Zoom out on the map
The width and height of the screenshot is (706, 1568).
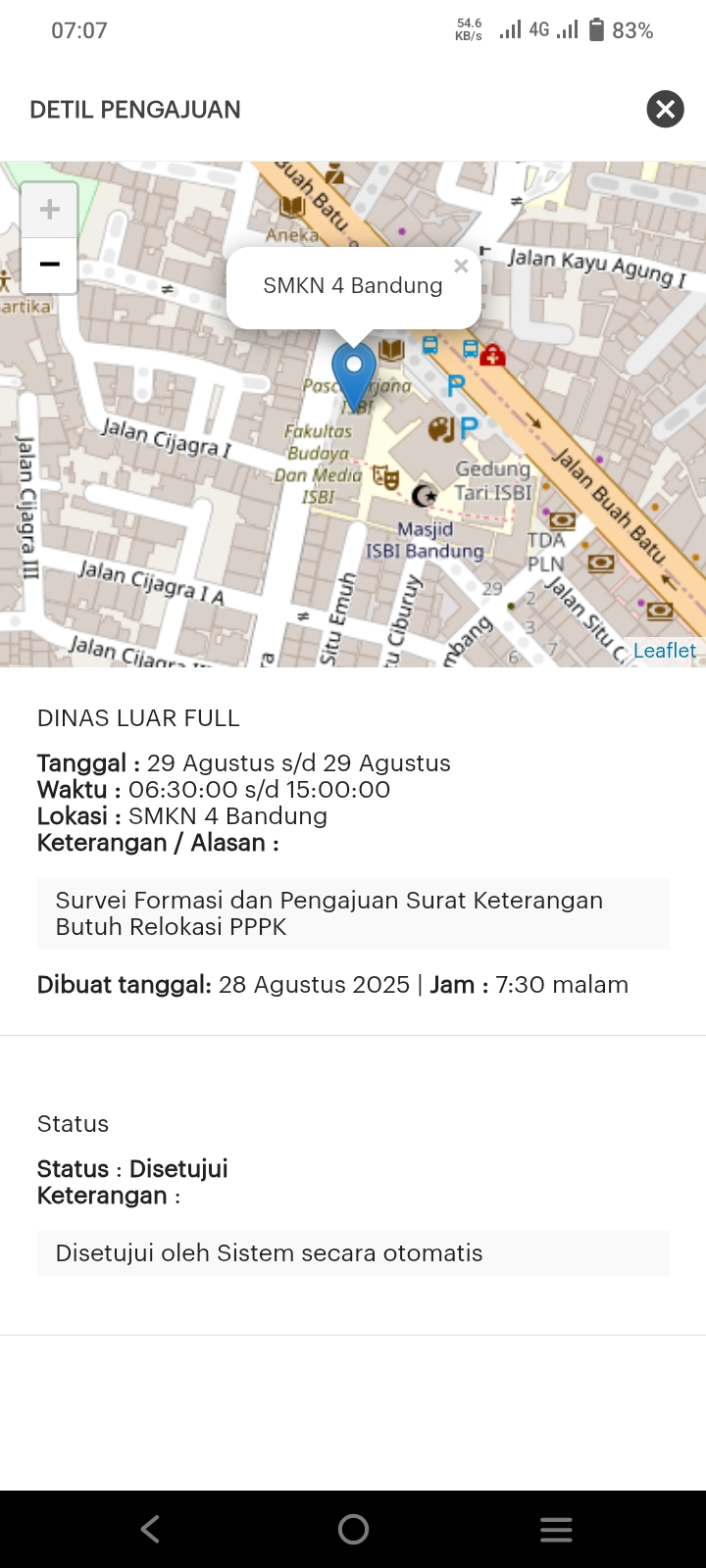(x=49, y=265)
